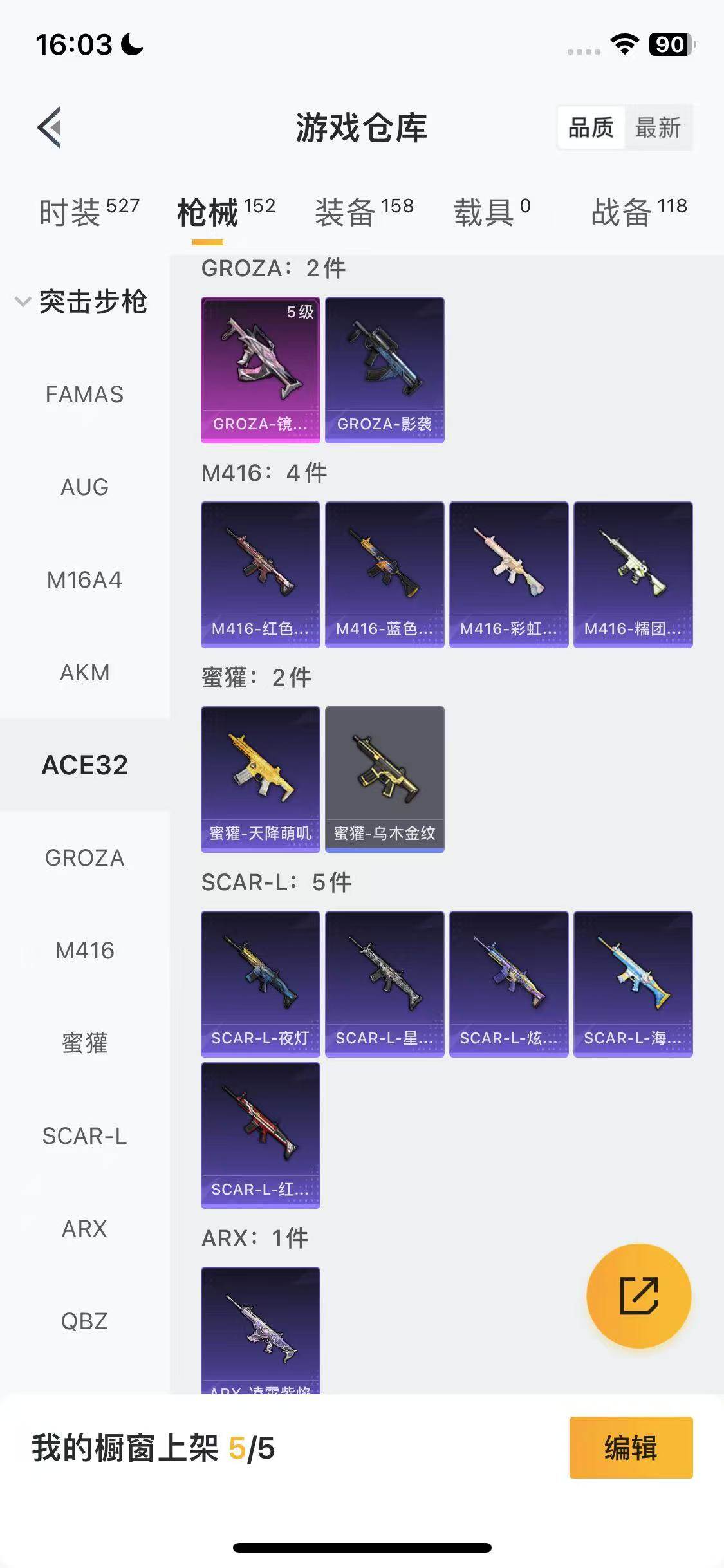View the GROZA-影袭 skin
This screenshot has height=1568, width=724.
[x=384, y=369]
